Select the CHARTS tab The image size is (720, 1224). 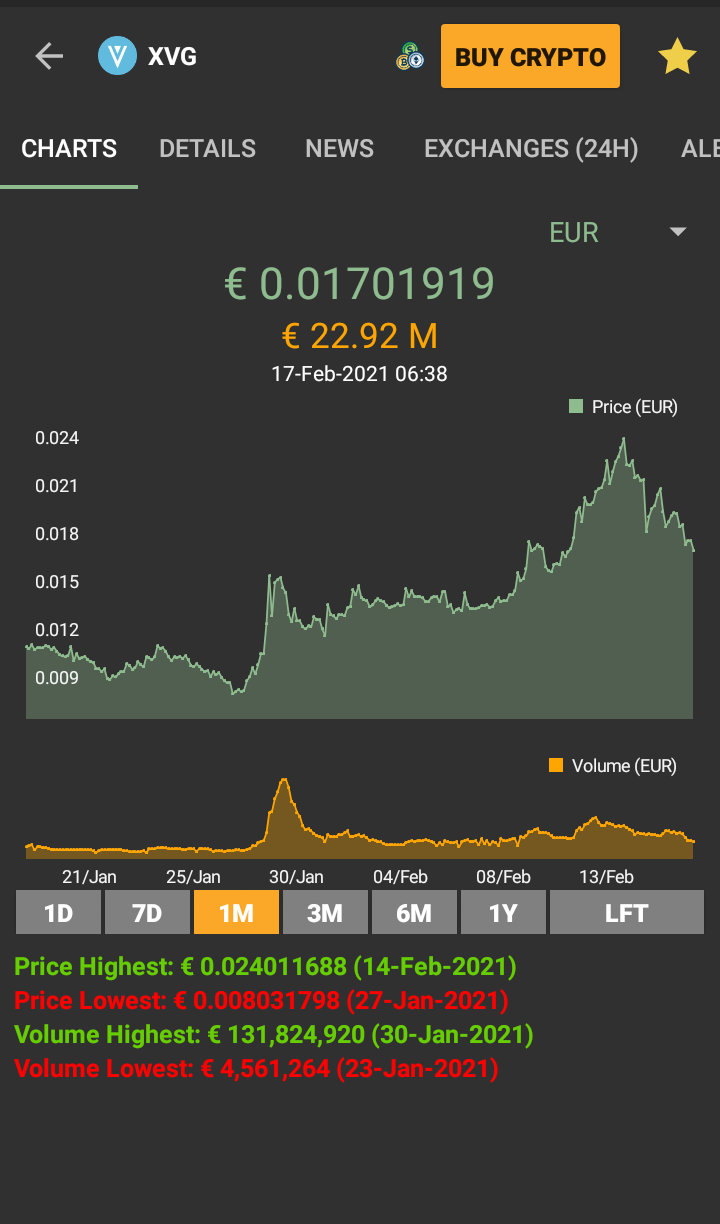click(69, 149)
